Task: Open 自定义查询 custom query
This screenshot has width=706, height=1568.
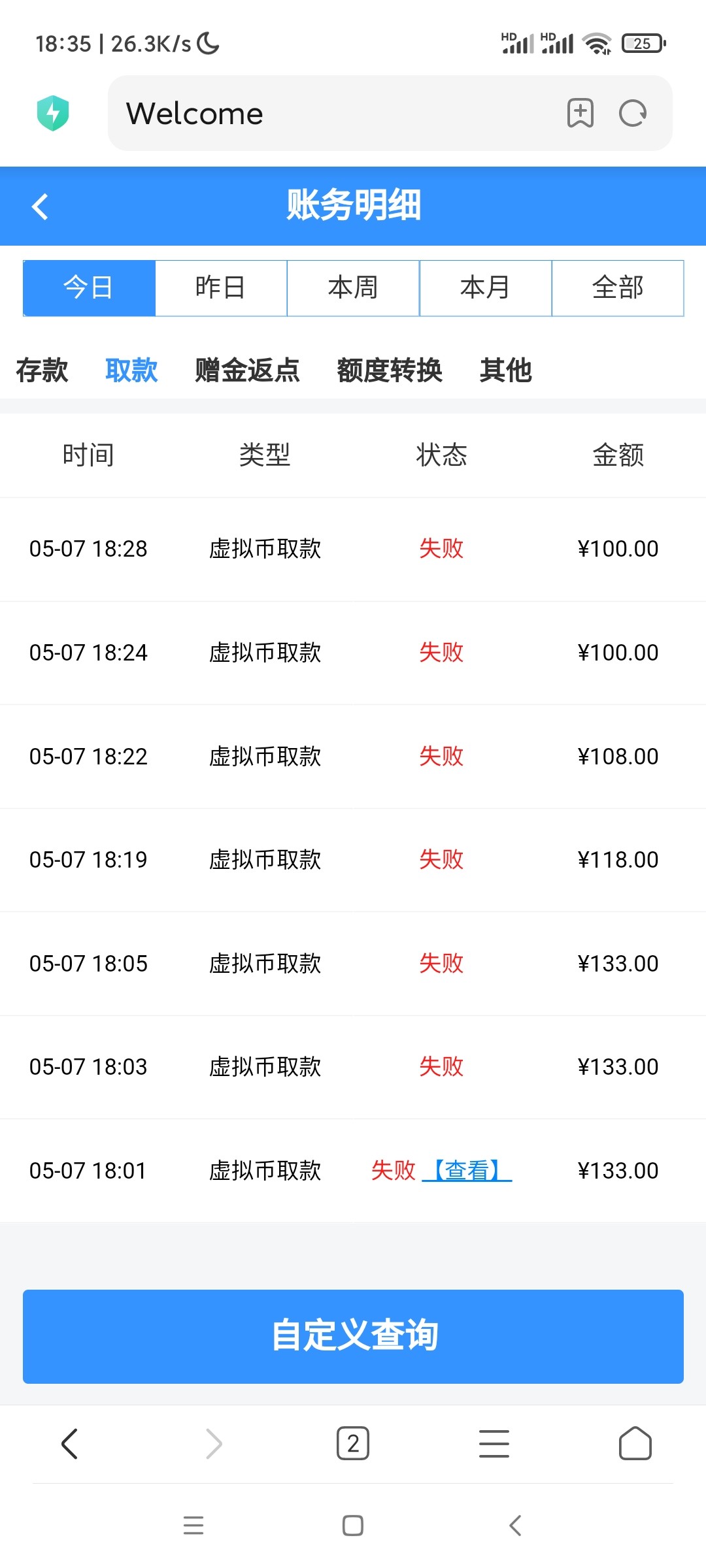Action: click(353, 1336)
